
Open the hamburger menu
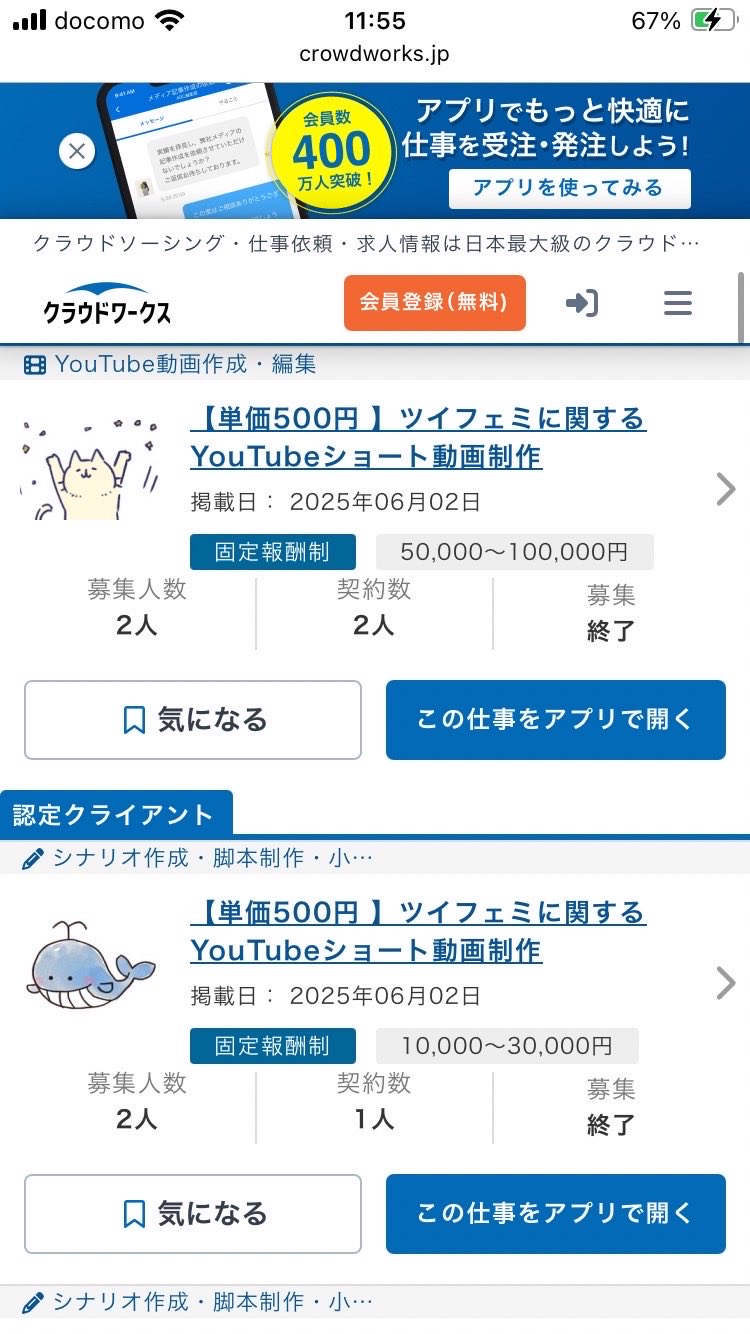coord(678,303)
